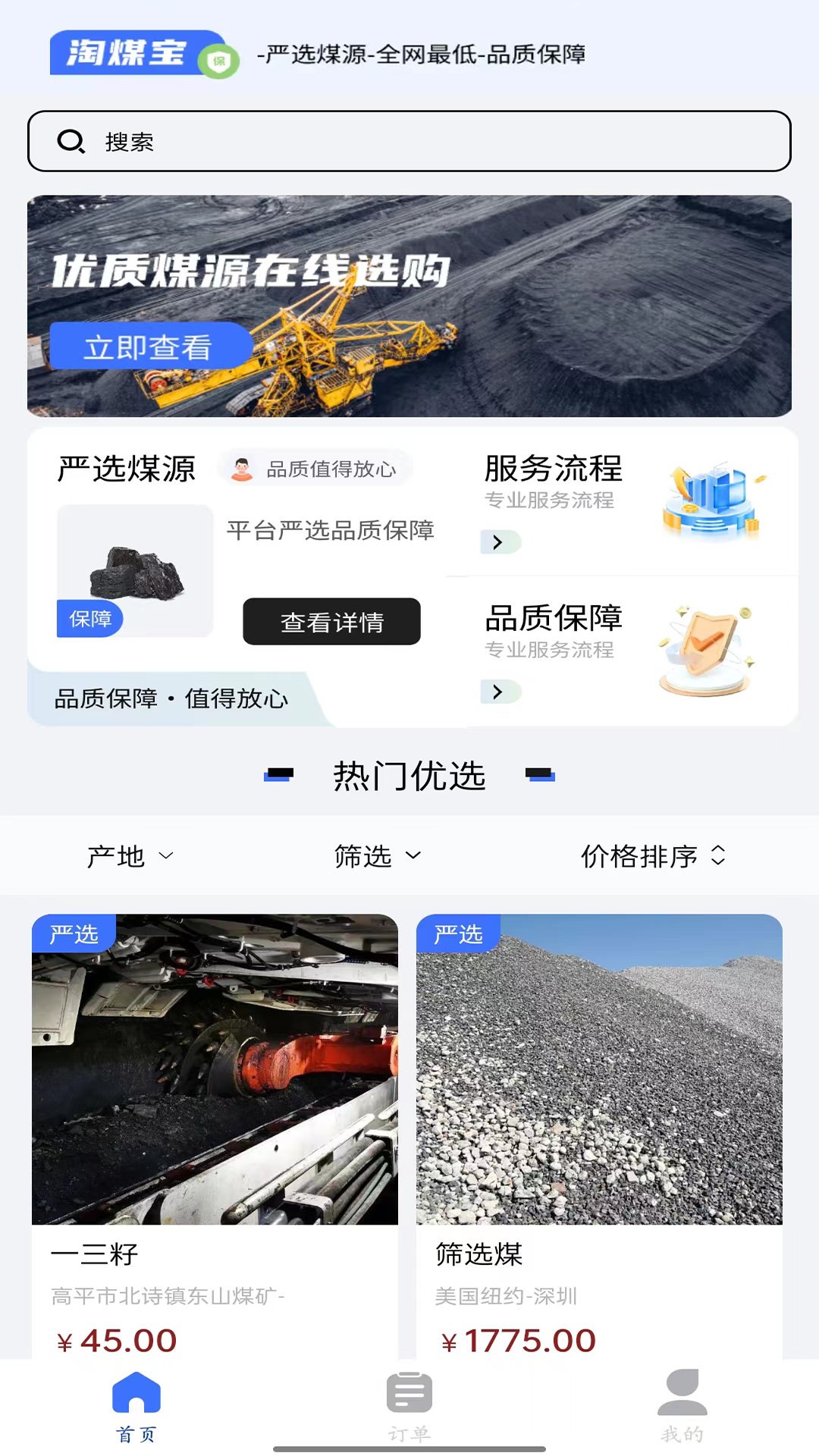Tap the coal sample thumbnail with 保障 tag

[x=134, y=571]
